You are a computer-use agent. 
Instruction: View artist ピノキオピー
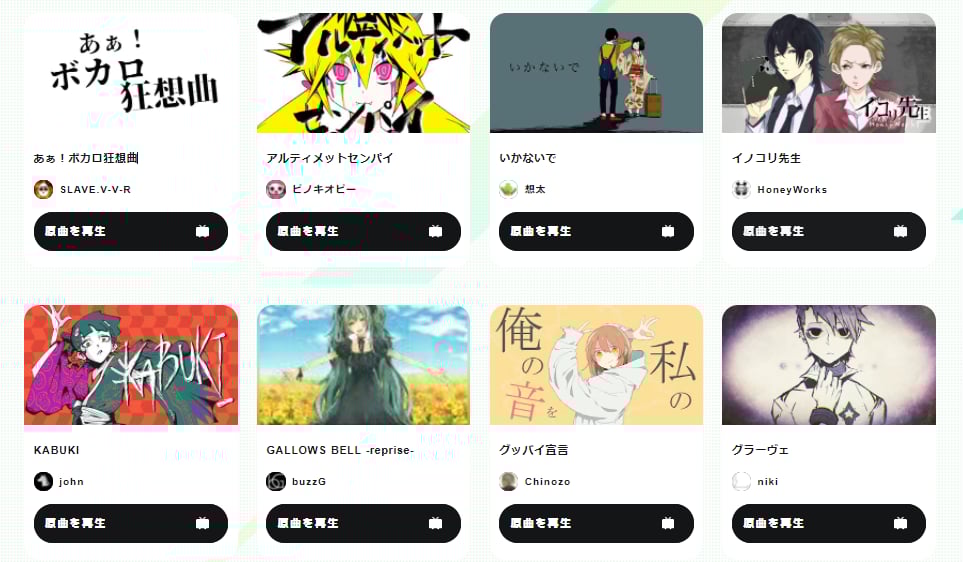pos(322,190)
